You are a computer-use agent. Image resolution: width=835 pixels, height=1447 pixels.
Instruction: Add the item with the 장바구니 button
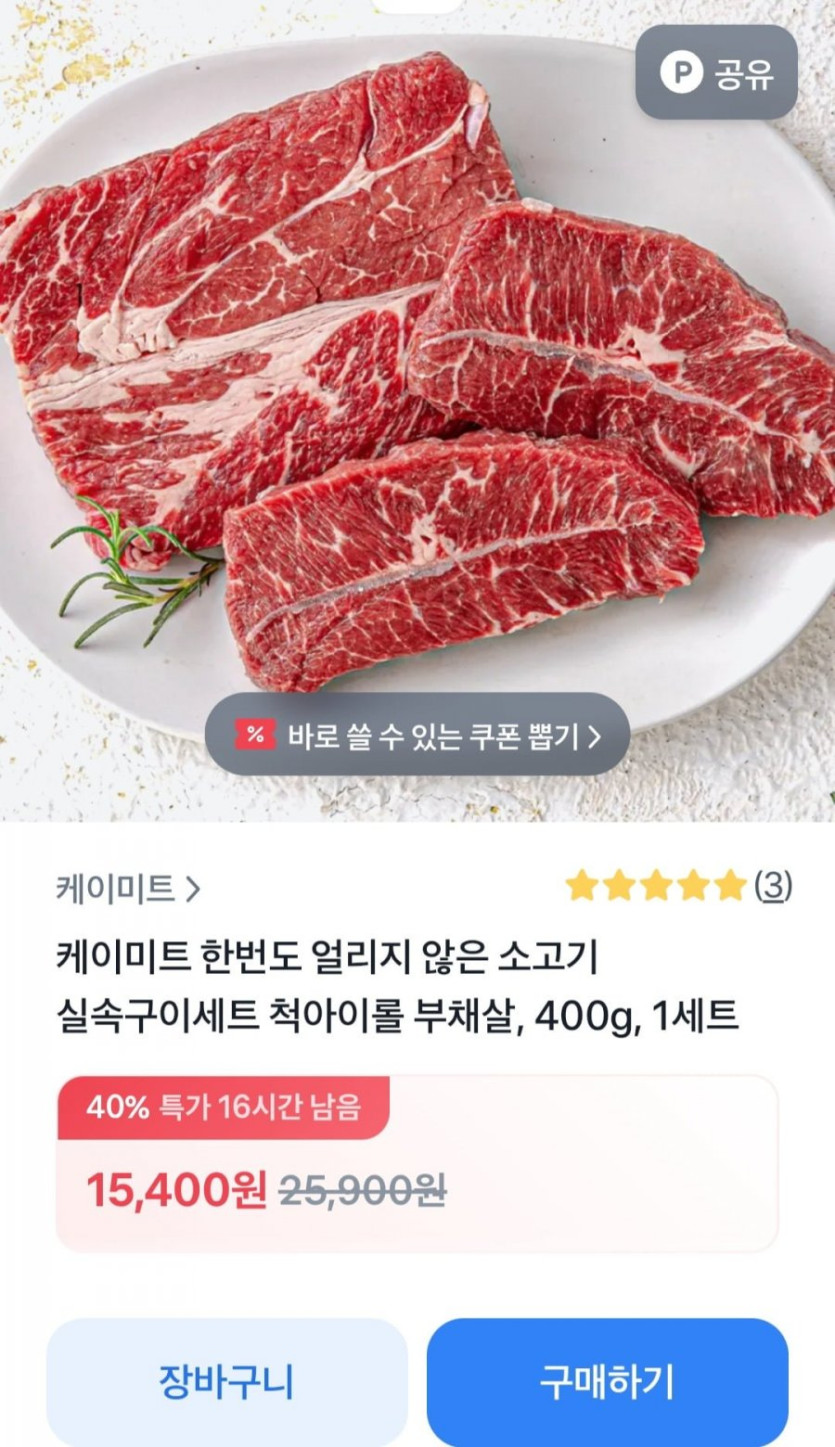[227, 1382]
